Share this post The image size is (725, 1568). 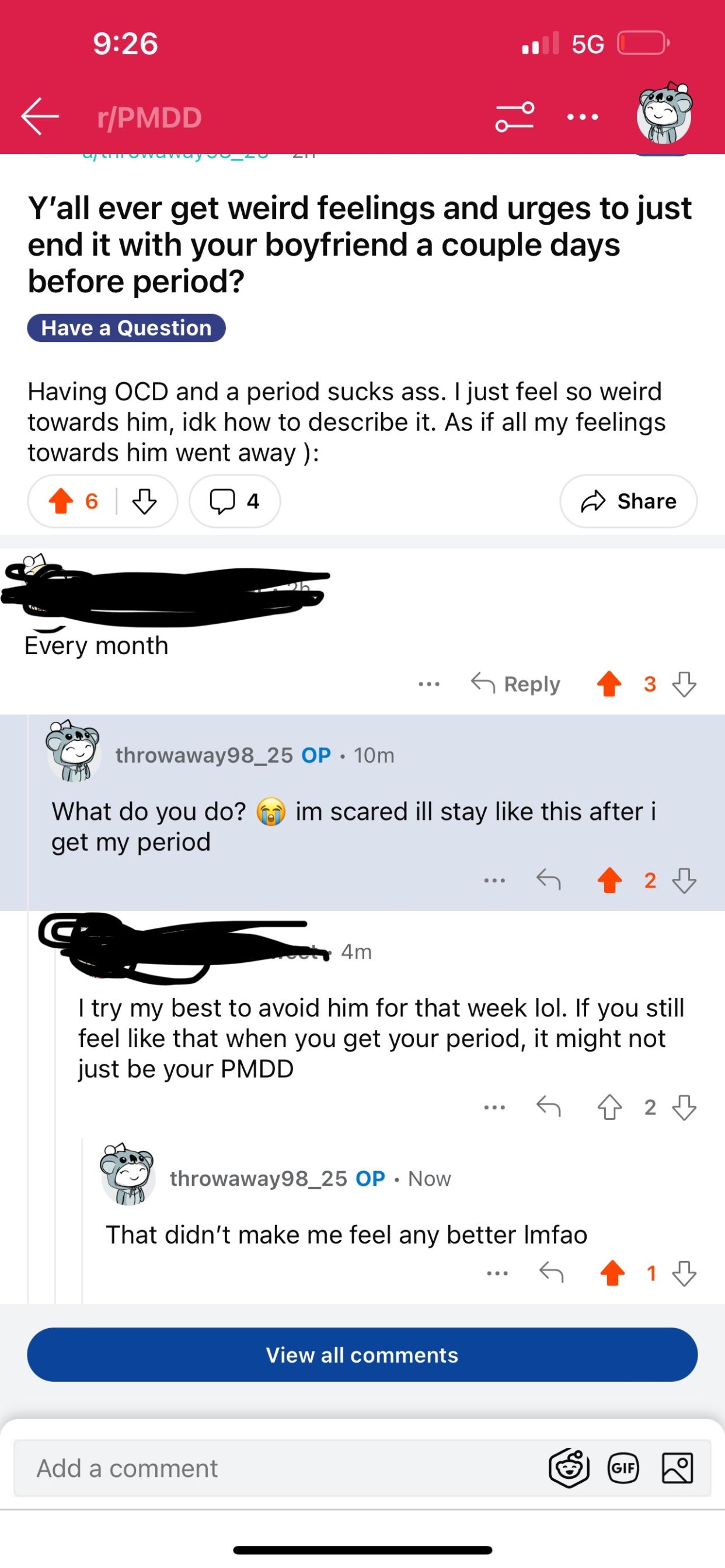coord(628,502)
